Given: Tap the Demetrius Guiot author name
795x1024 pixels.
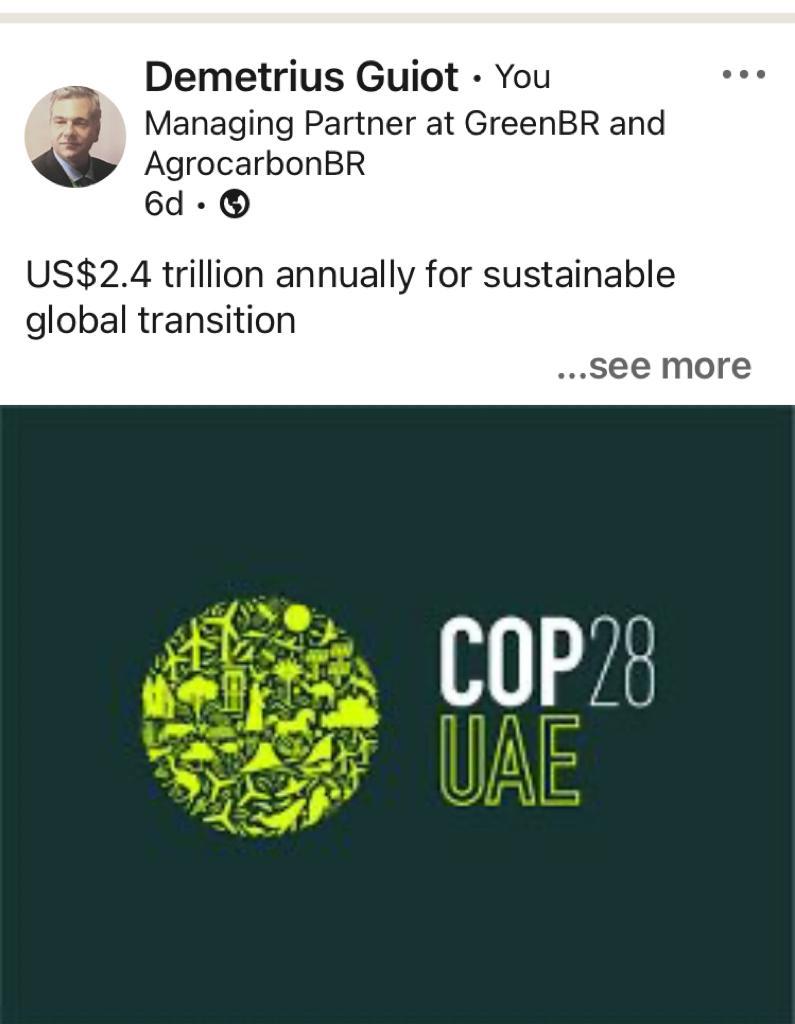Looking at the screenshot, I should pyautogui.click(x=301, y=76).
